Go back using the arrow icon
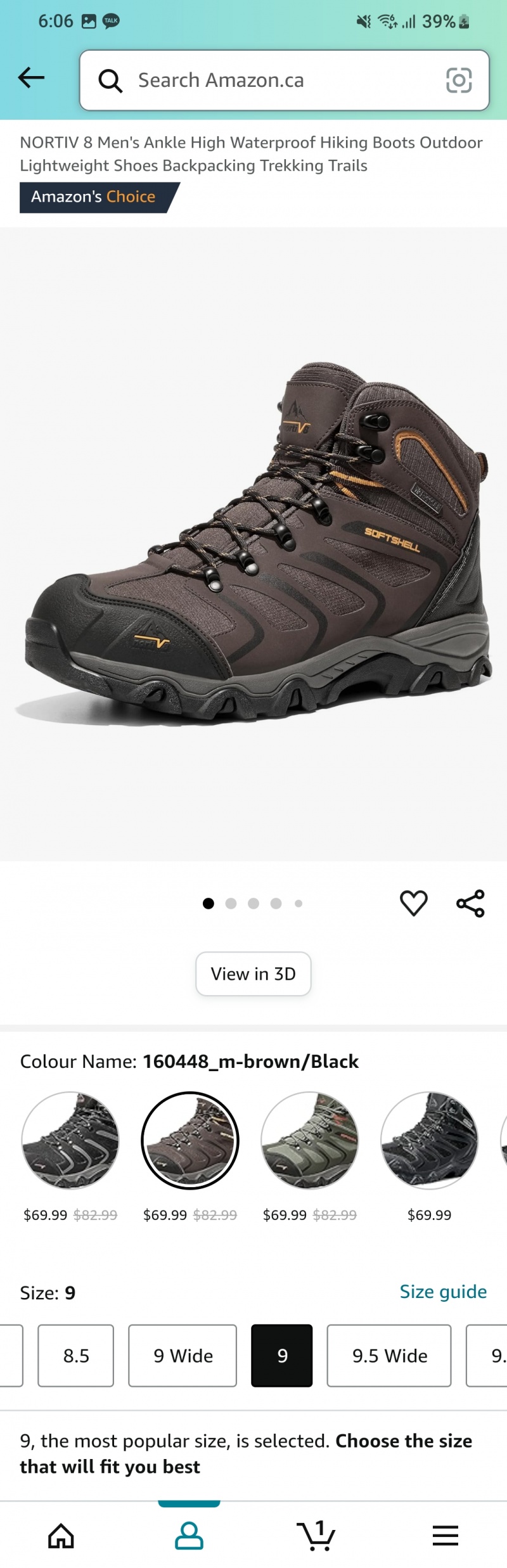 (31, 78)
